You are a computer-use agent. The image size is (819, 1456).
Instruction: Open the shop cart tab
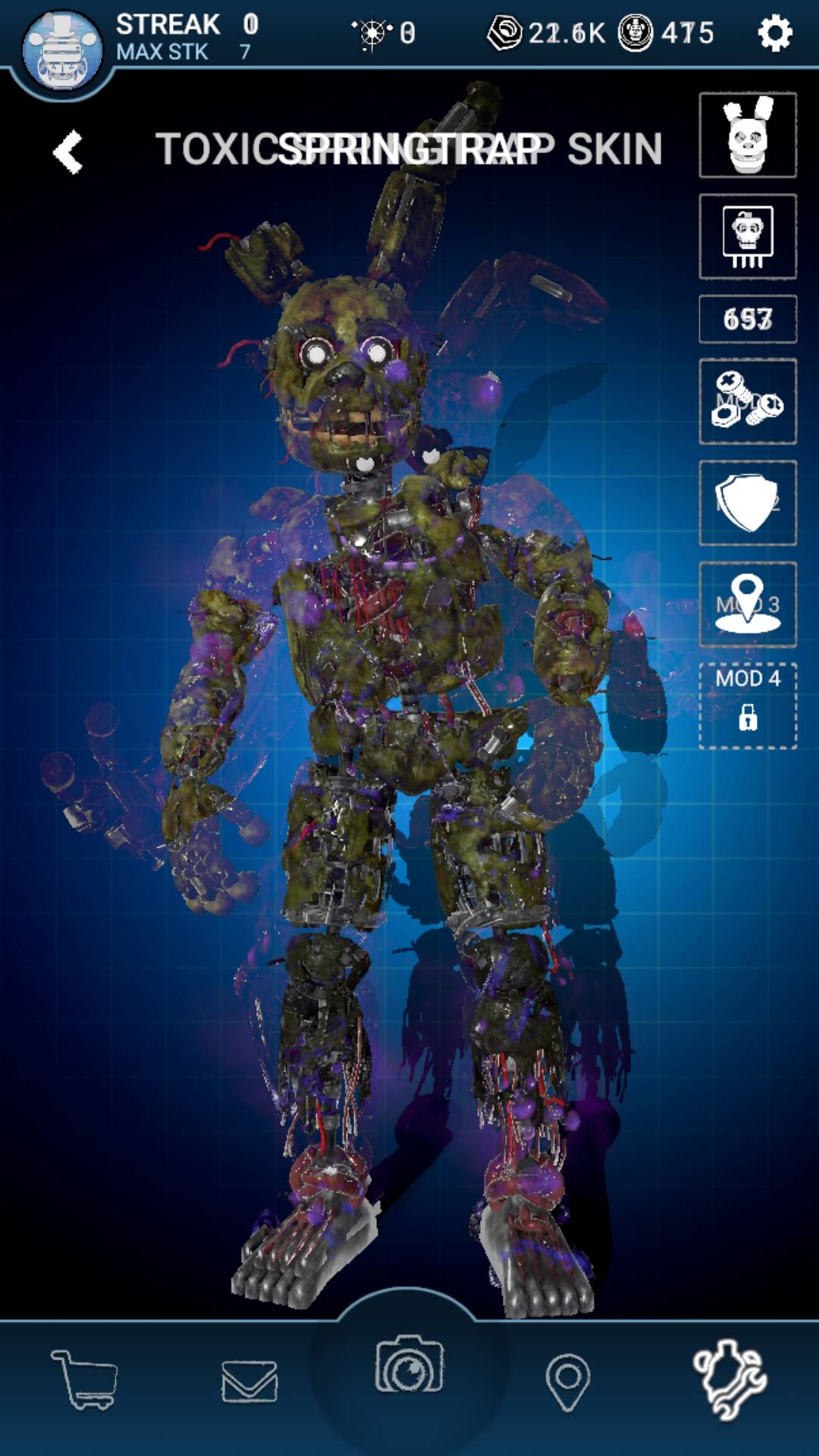tap(85, 1379)
